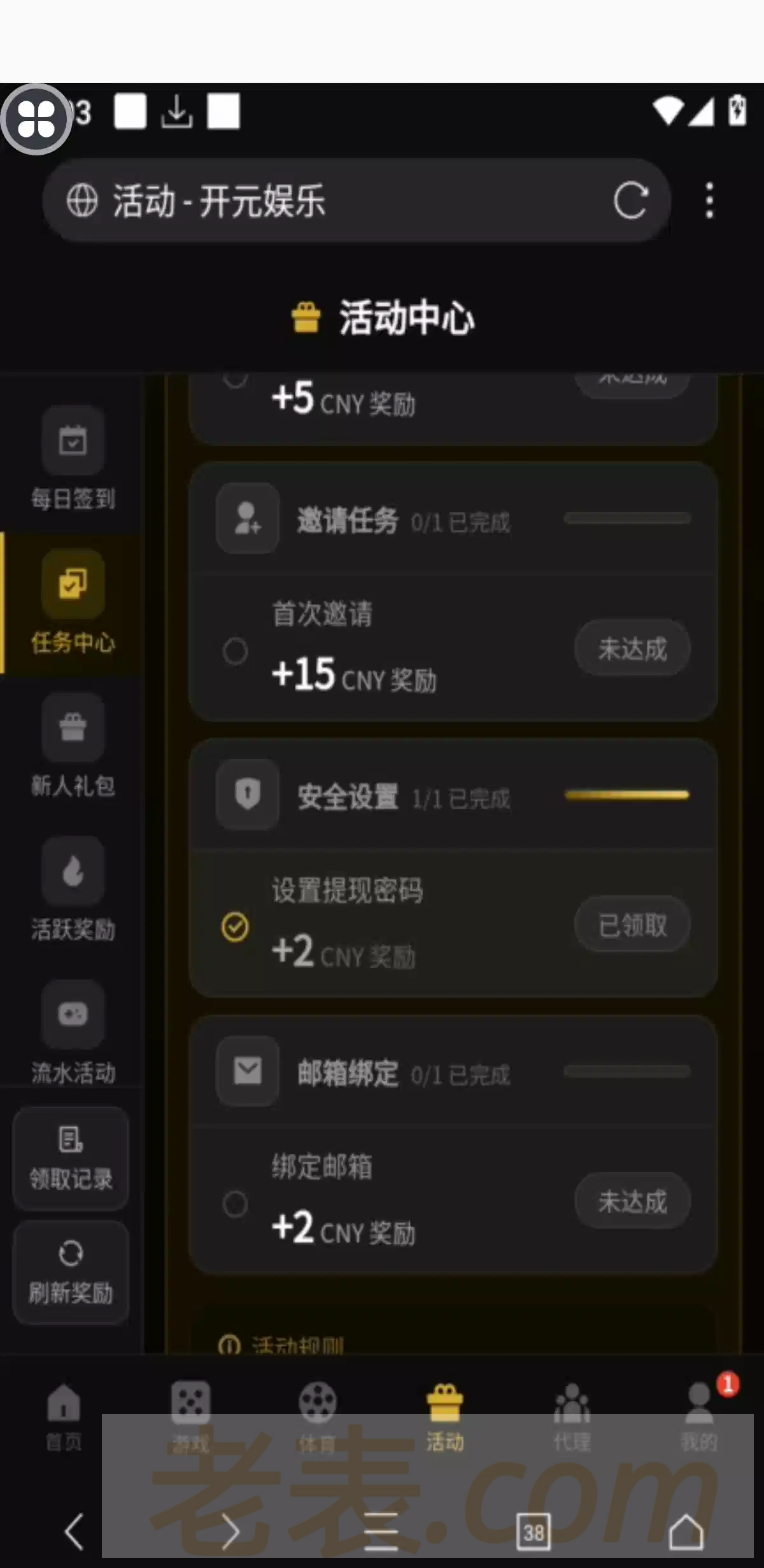
Task: Go back with the browser back arrow
Action: pos(74,1532)
